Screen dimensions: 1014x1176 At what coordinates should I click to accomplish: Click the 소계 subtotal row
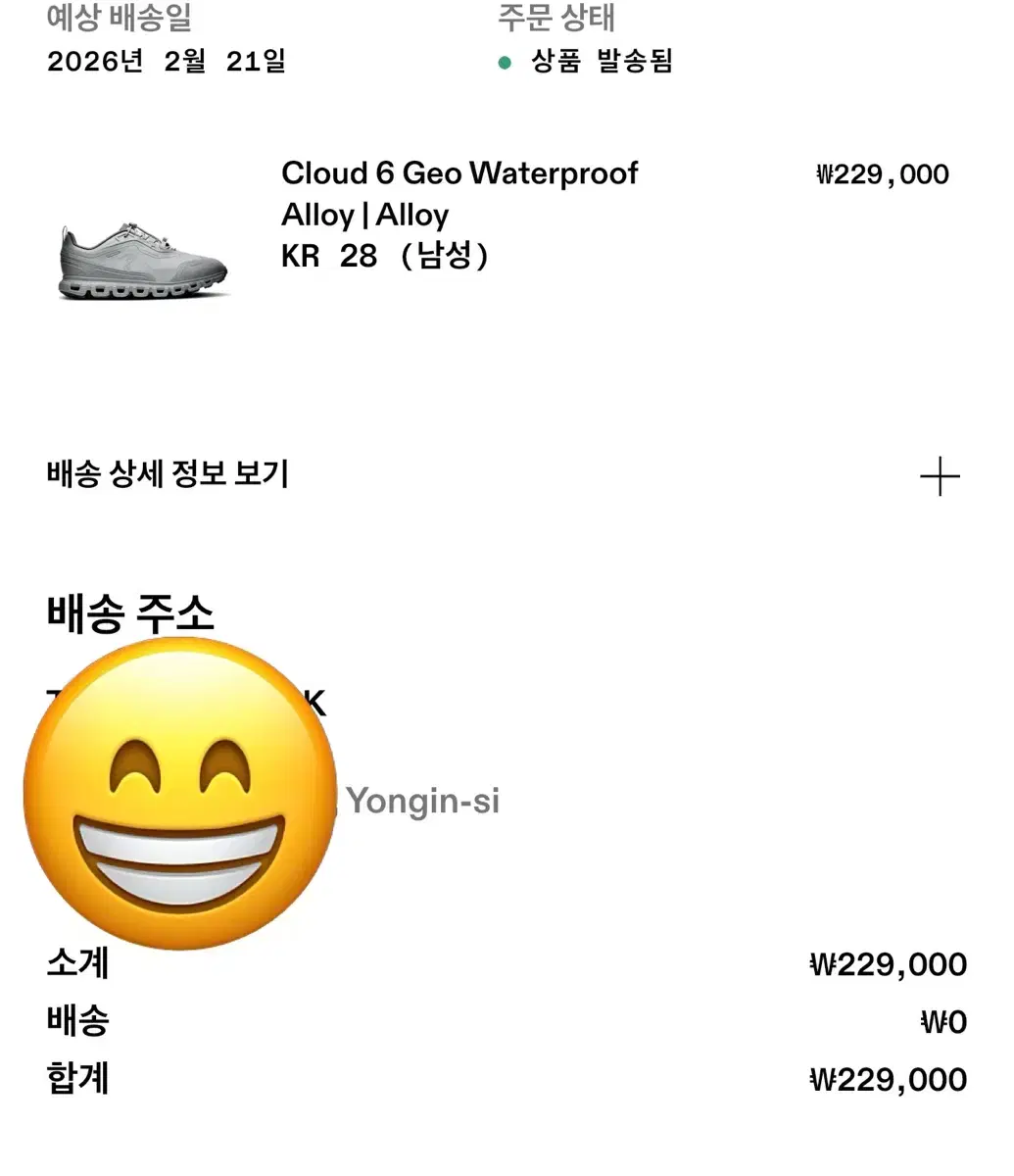78,963
